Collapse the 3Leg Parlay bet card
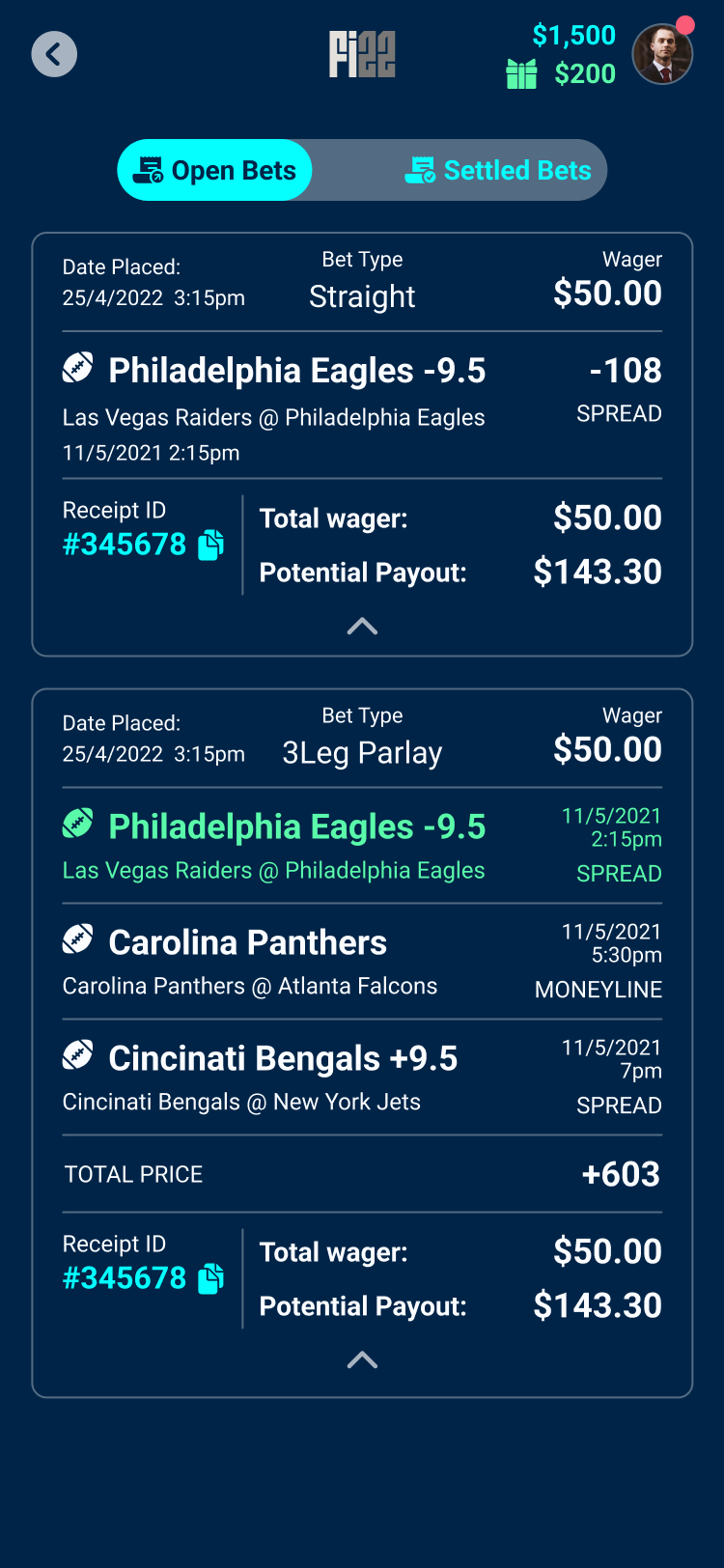 pyautogui.click(x=362, y=1360)
